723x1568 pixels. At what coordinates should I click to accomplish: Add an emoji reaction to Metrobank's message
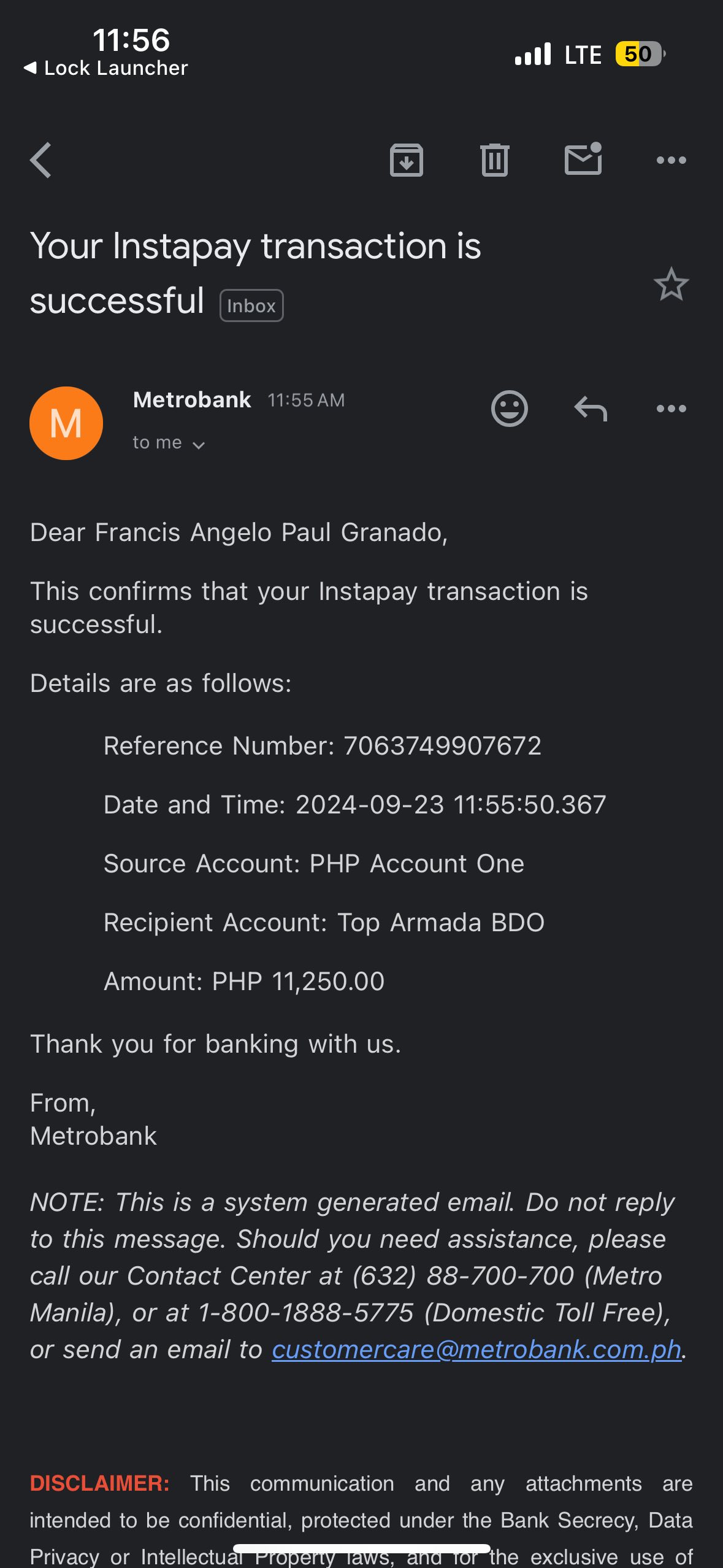click(x=509, y=409)
